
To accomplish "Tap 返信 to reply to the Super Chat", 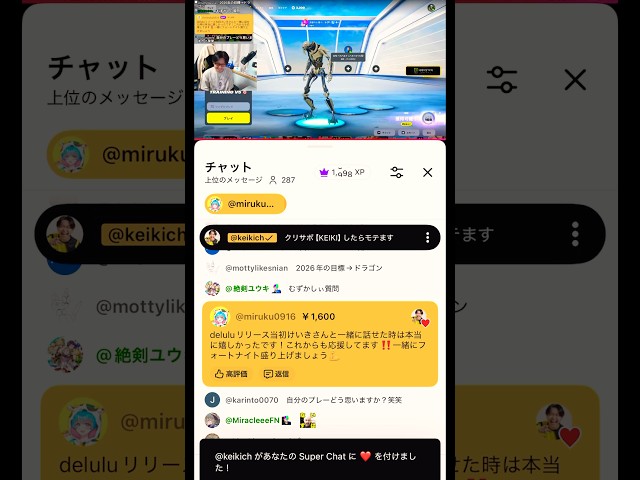I will tap(276, 374).
